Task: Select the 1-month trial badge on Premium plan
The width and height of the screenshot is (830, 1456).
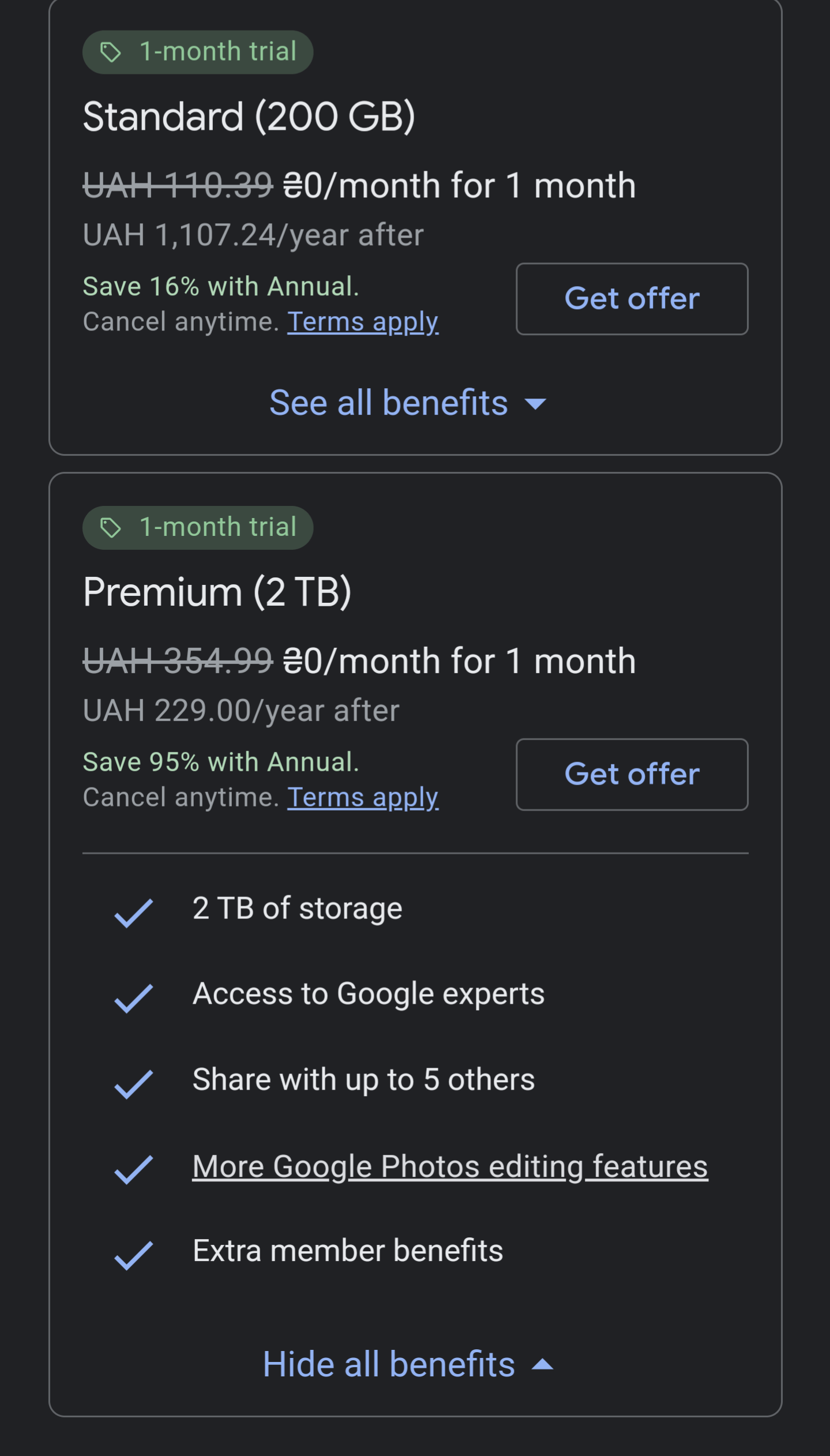Action: (x=198, y=527)
